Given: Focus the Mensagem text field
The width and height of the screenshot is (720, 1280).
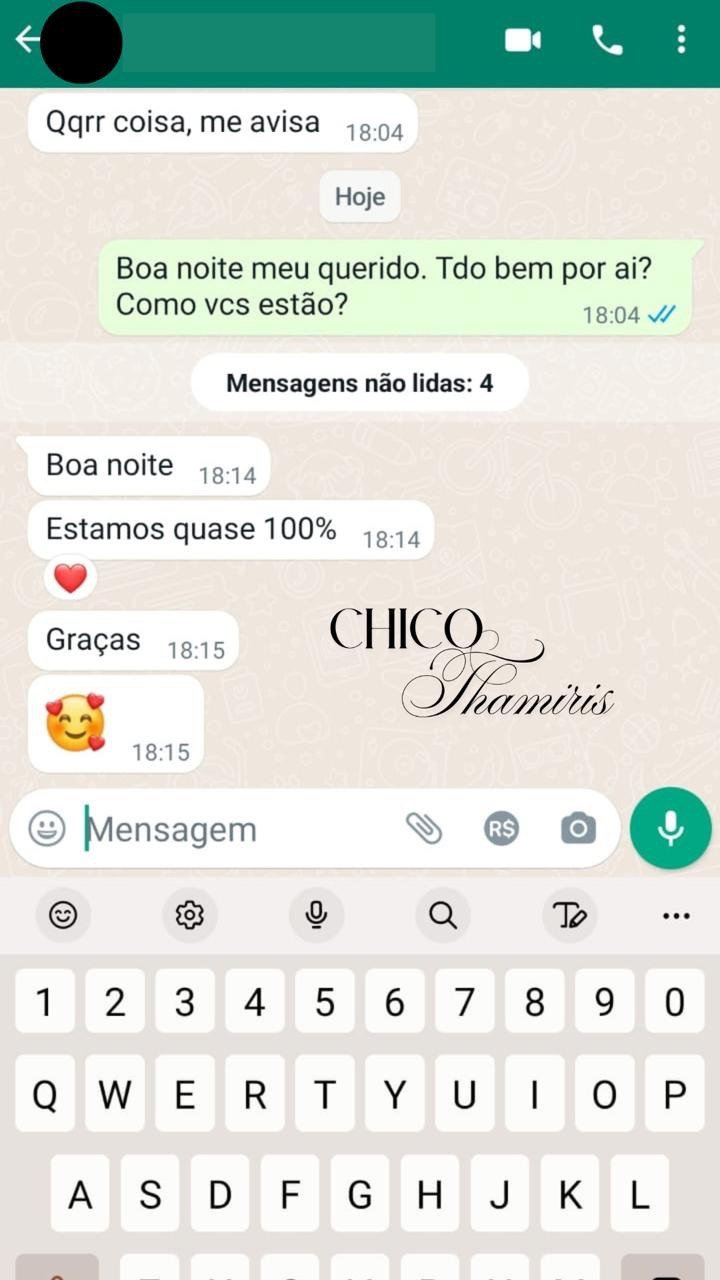Looking at the screenshot, I should point(230,829).
